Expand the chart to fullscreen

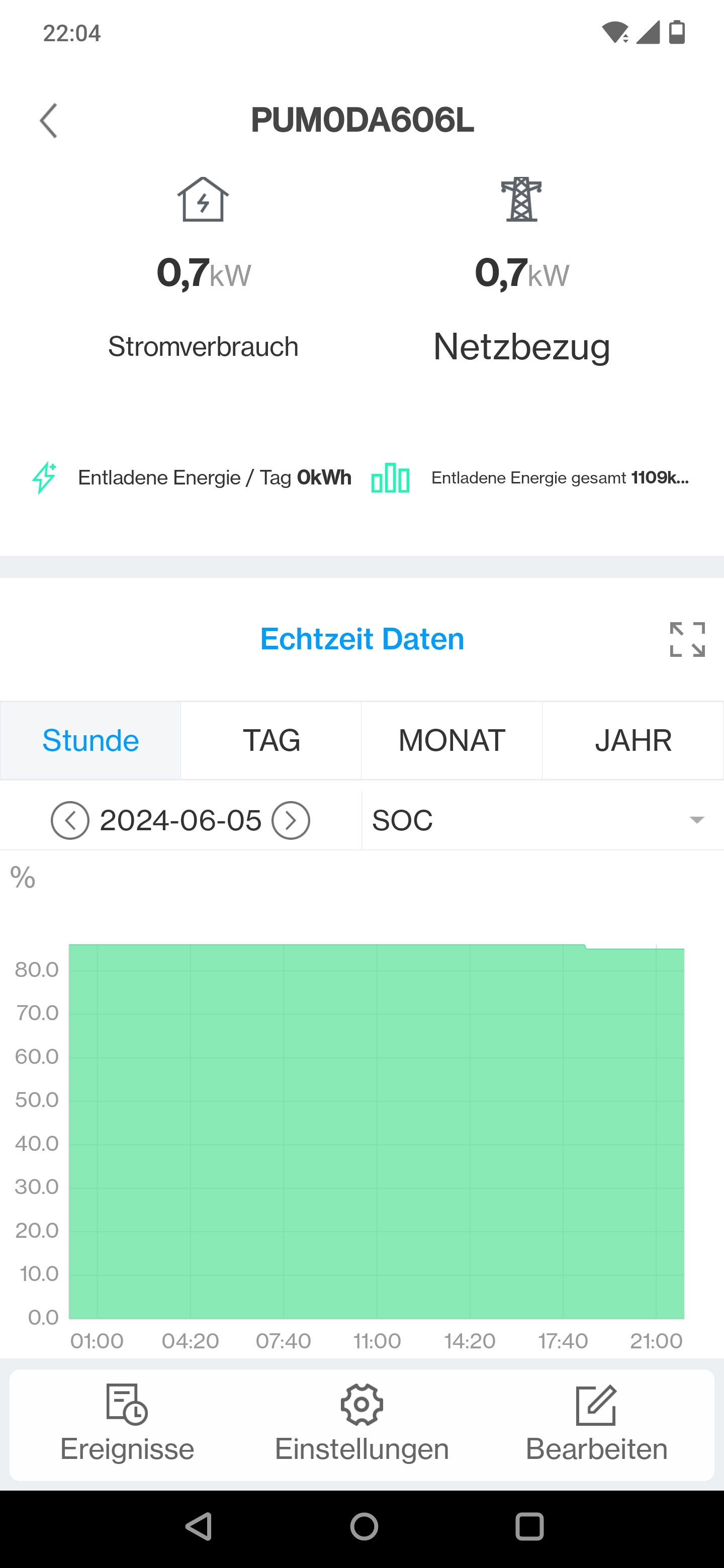[687, 639]
